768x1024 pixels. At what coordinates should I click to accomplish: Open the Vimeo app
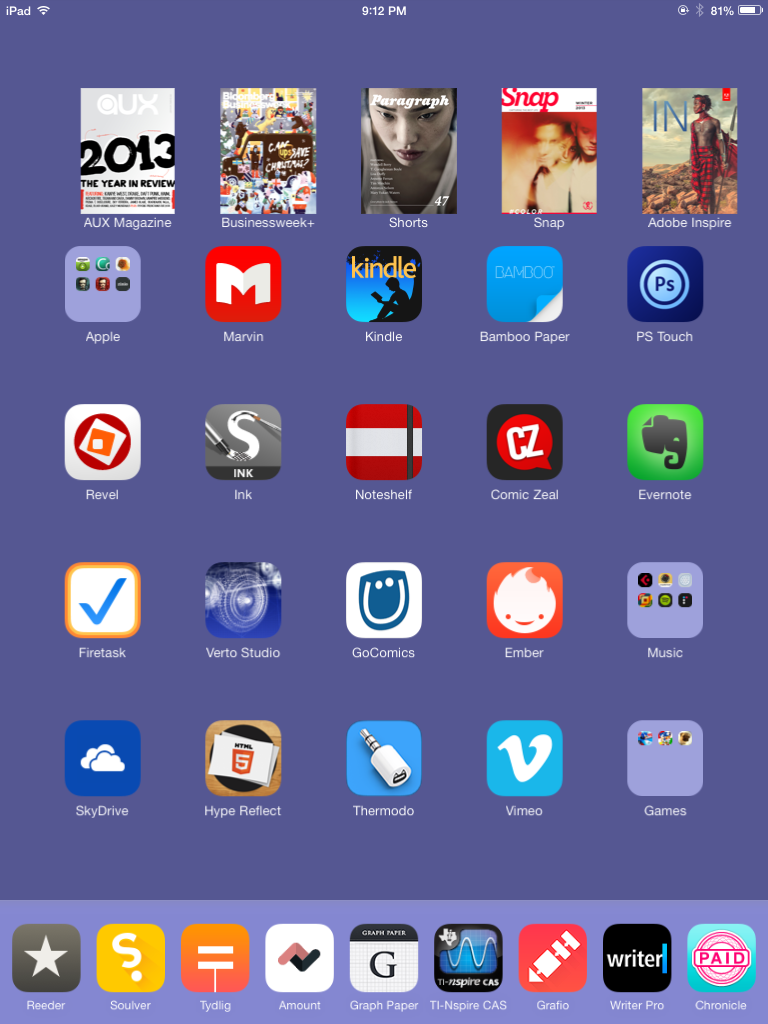[524, 758]
